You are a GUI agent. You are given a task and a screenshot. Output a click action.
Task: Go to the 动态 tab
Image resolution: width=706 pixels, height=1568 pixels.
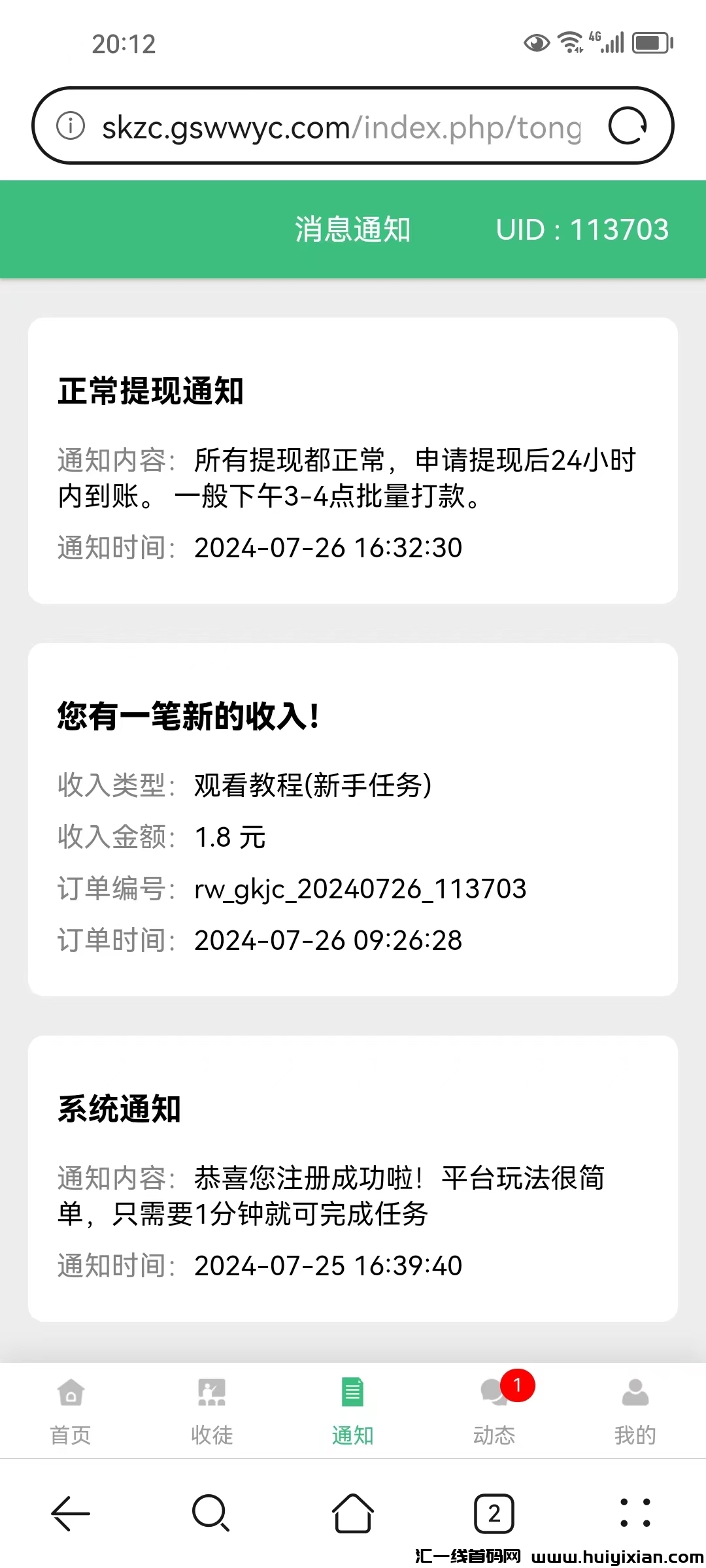[x=495, y=1410]
